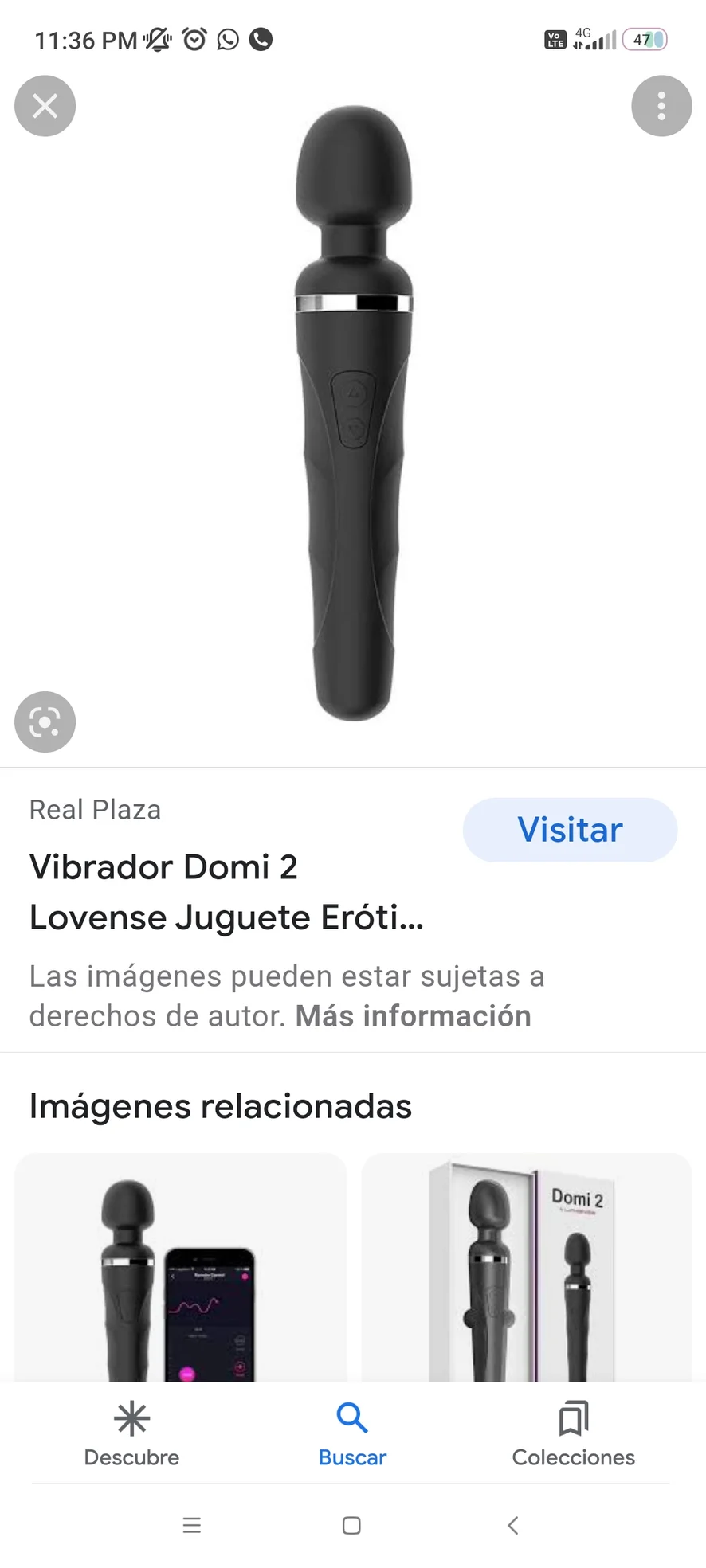Open the Más información link
This screenshot has width=706, height=1568.
[413, 1016]
